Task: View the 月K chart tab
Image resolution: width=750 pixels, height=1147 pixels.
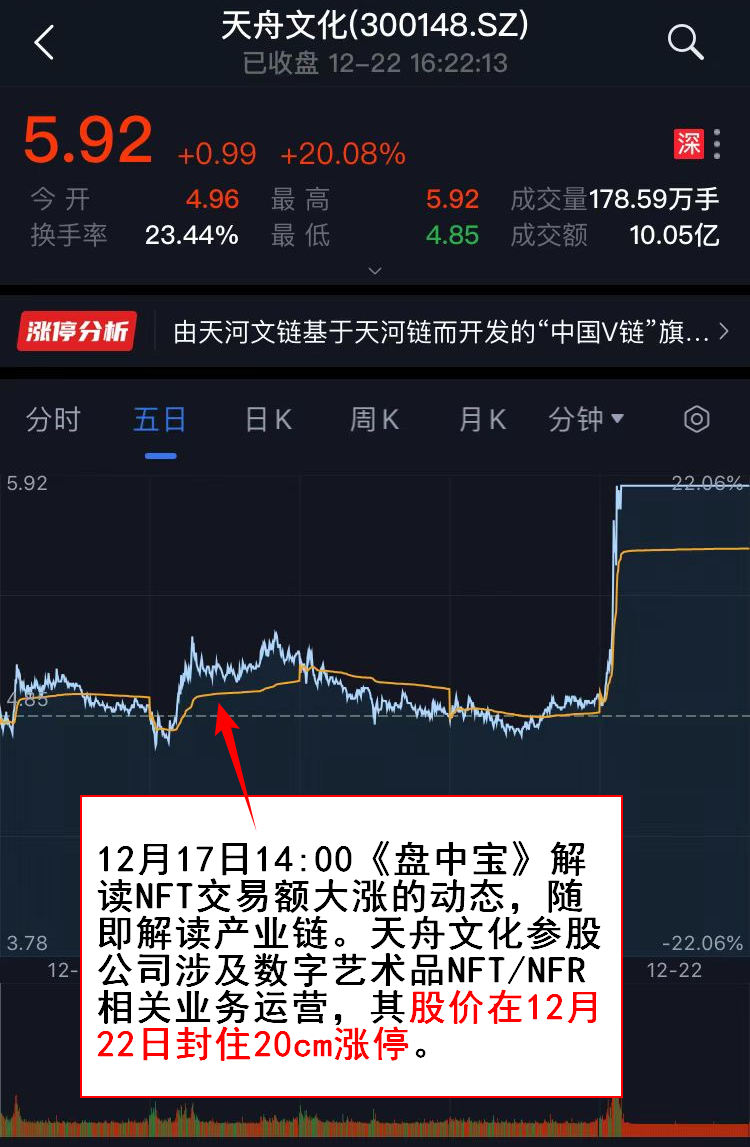Action: [482, 420]
